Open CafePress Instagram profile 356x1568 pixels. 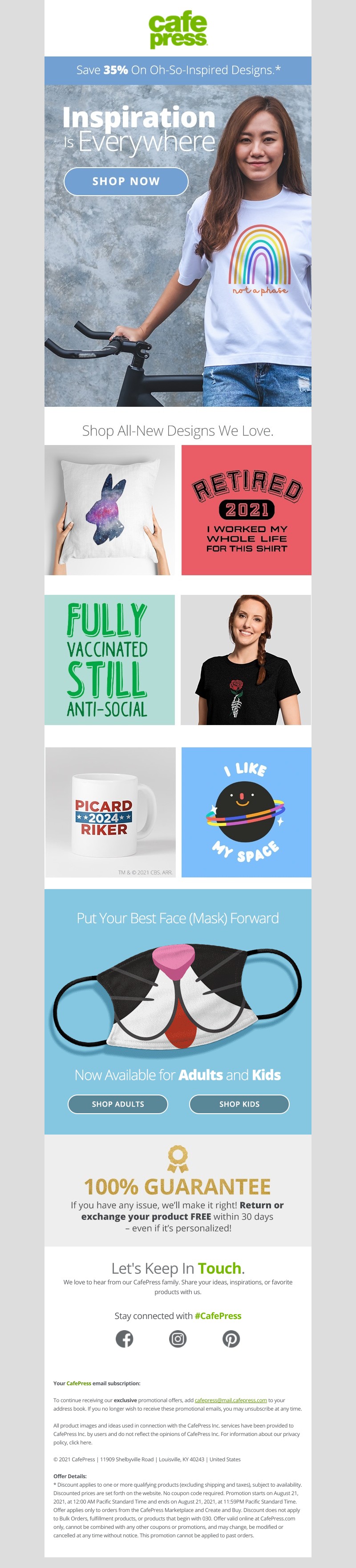(178, 1339)
